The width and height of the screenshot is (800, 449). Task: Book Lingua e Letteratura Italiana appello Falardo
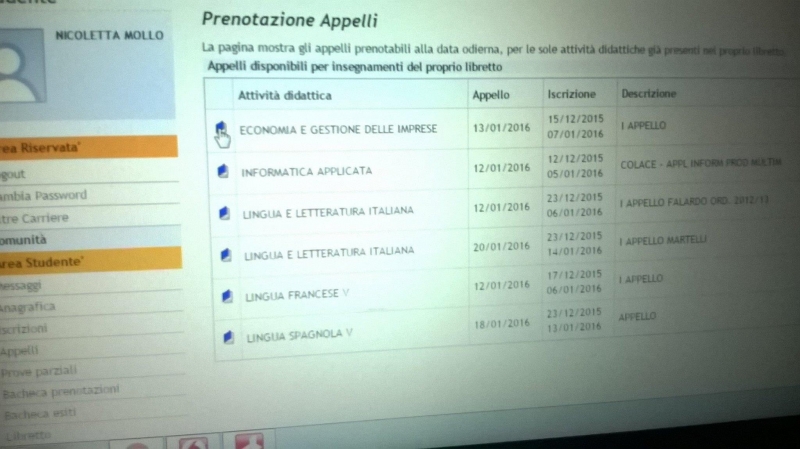(225, 212)
